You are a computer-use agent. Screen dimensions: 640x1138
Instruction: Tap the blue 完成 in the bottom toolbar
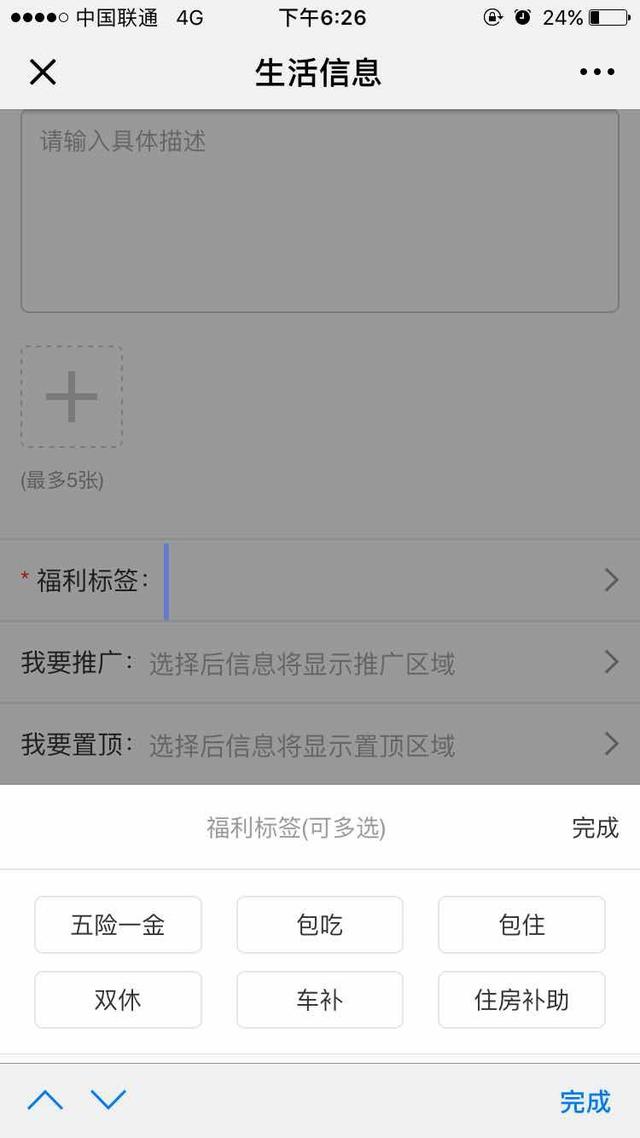coord(585,1101)
